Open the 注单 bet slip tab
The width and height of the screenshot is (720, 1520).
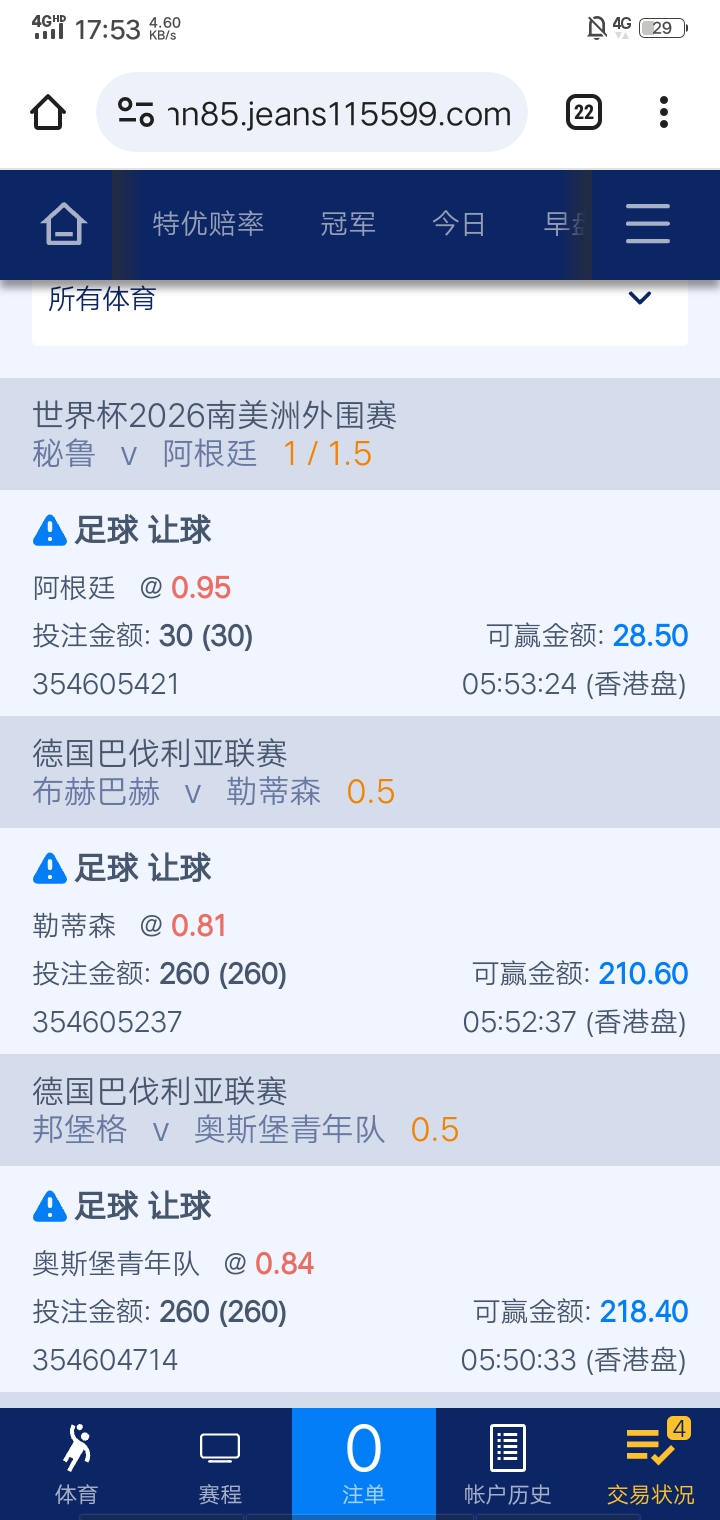click(363, 1464)
